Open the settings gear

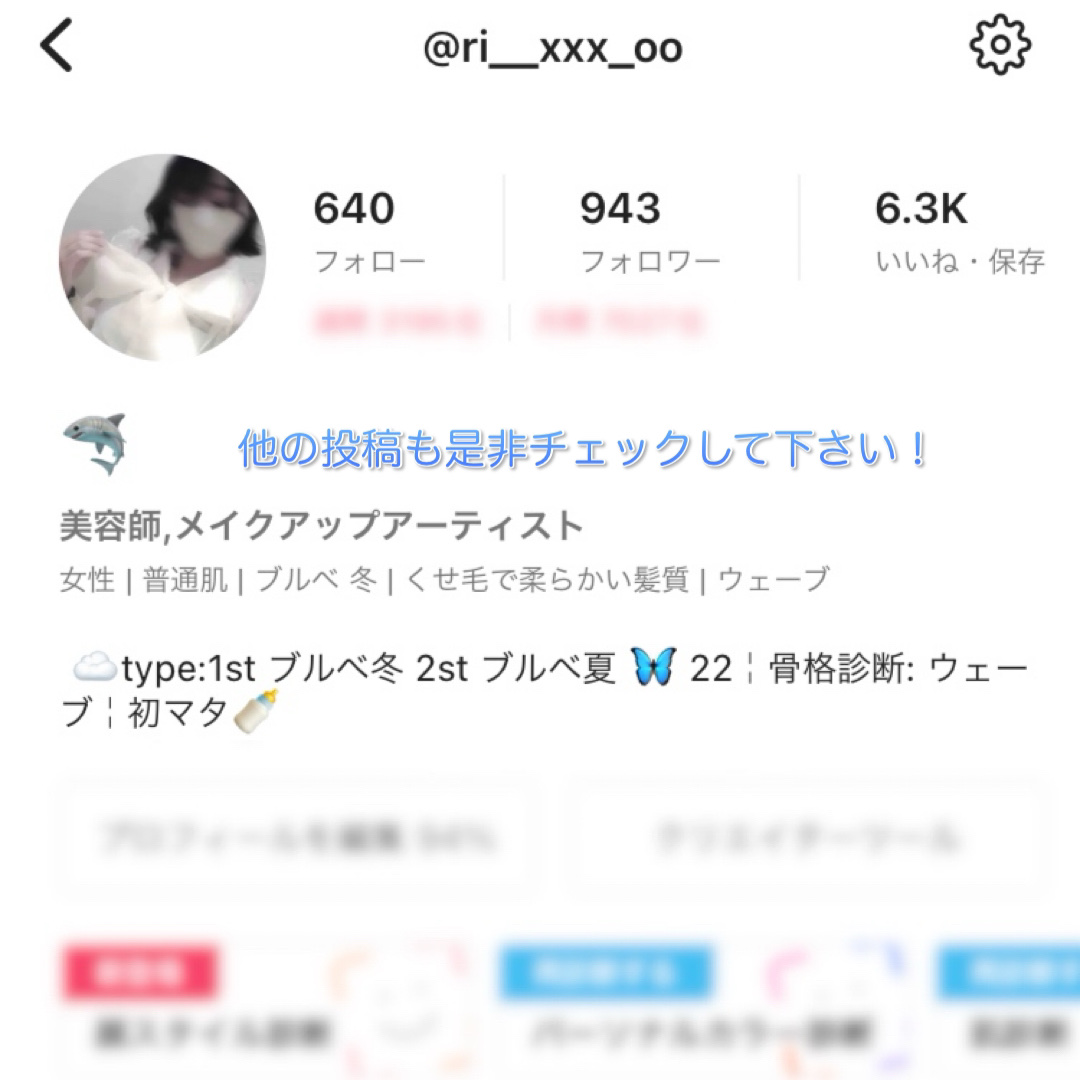click(x=1000, y=46)
